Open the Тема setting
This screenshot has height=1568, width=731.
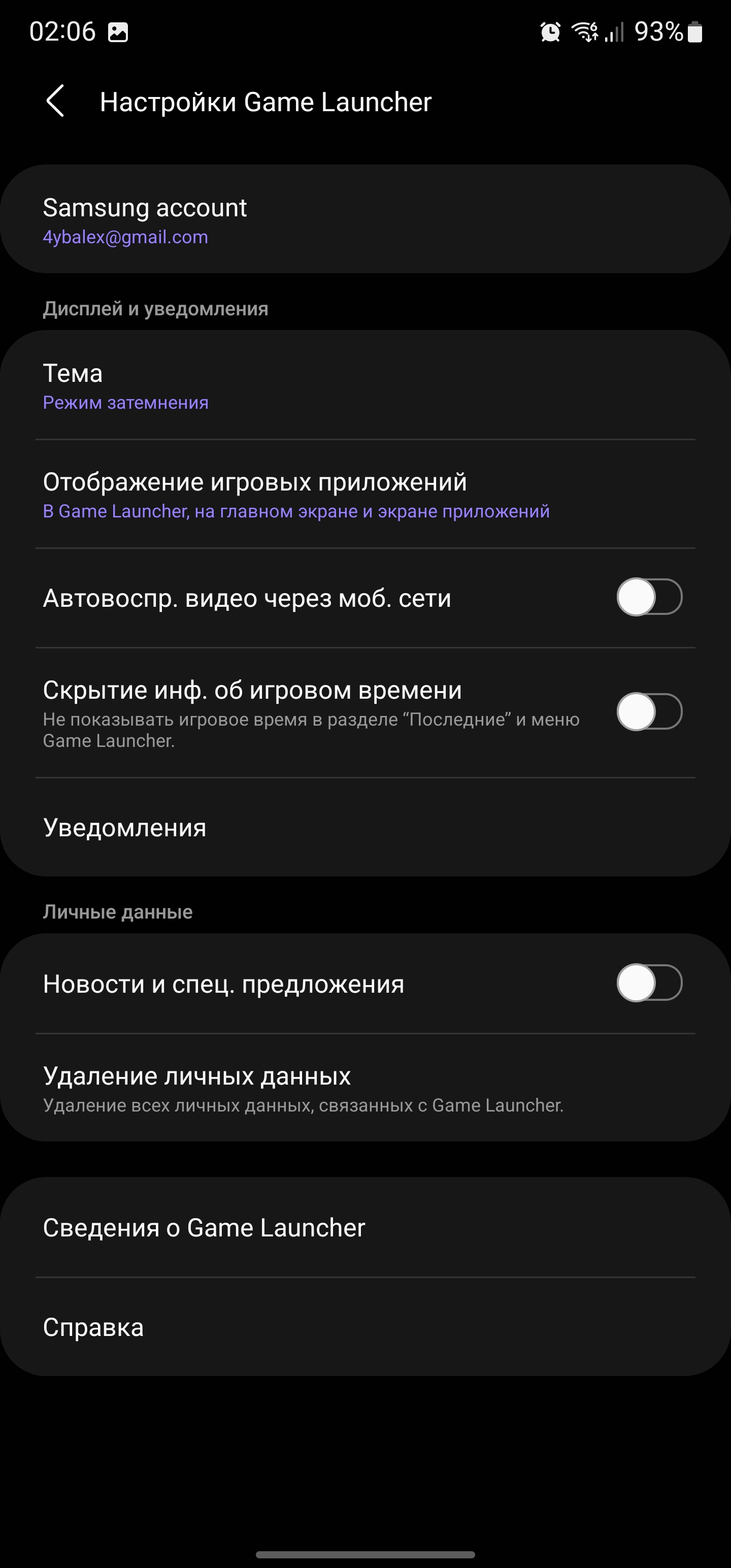tap(365, 385)
